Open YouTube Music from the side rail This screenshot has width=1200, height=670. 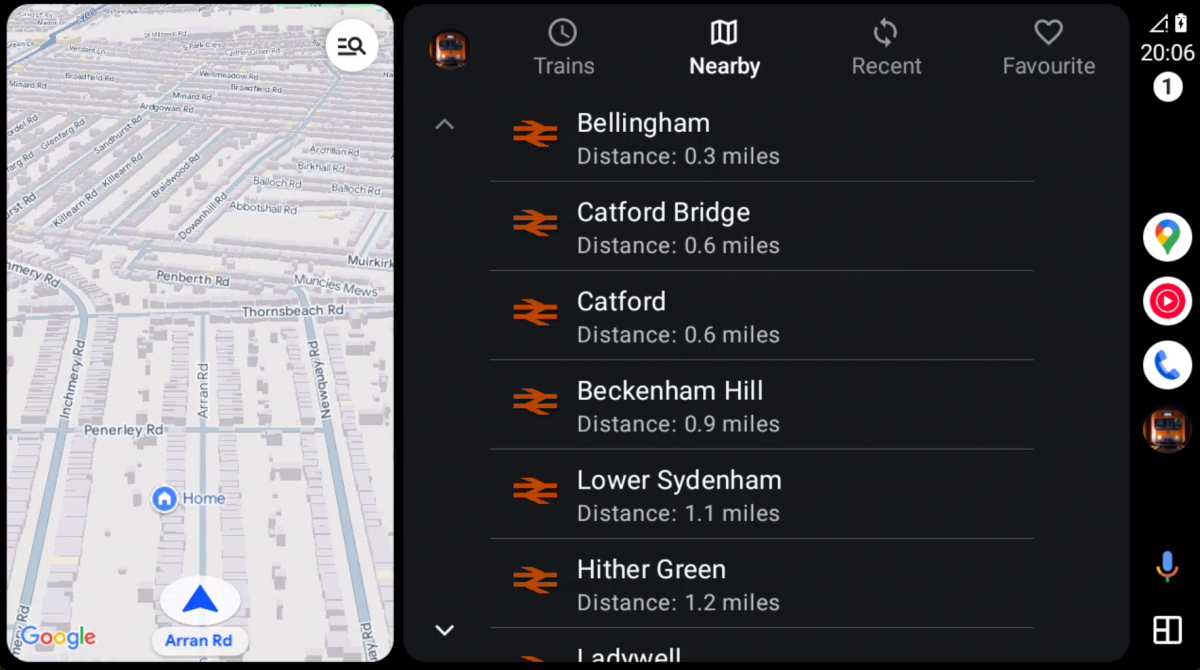click(1167, 301)
